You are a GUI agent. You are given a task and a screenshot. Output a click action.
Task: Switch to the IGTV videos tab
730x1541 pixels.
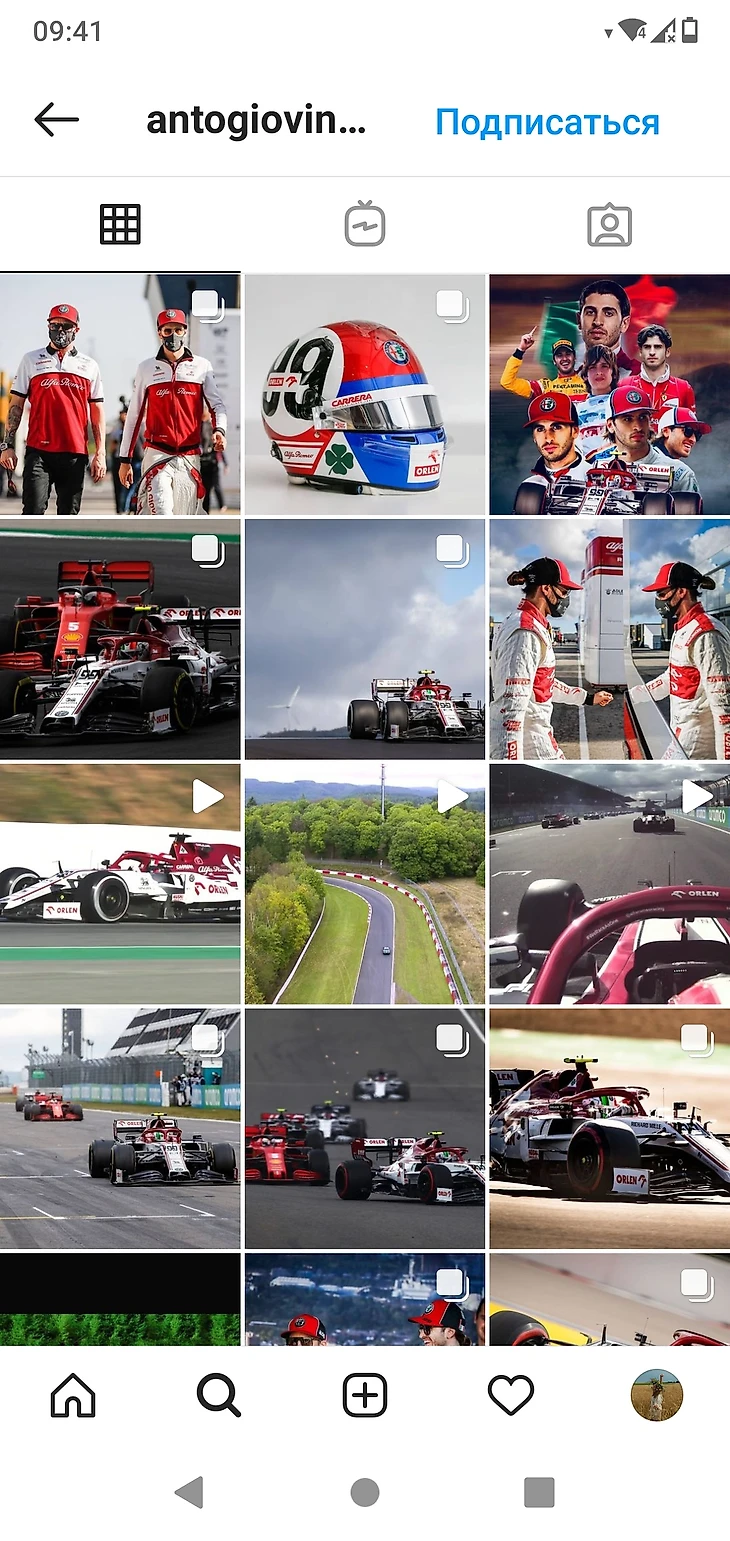pos(365,224)
